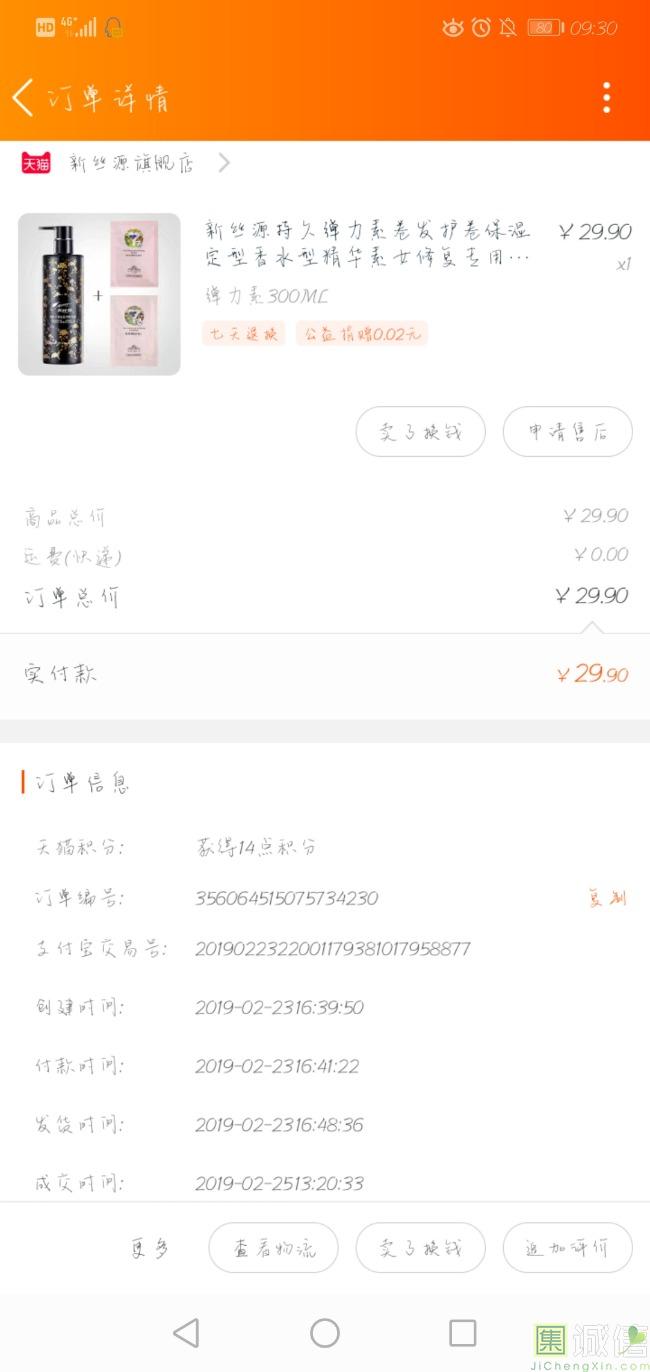650x1372 pixels.
Task: Copy the order number with 复制
Action: 607,898
